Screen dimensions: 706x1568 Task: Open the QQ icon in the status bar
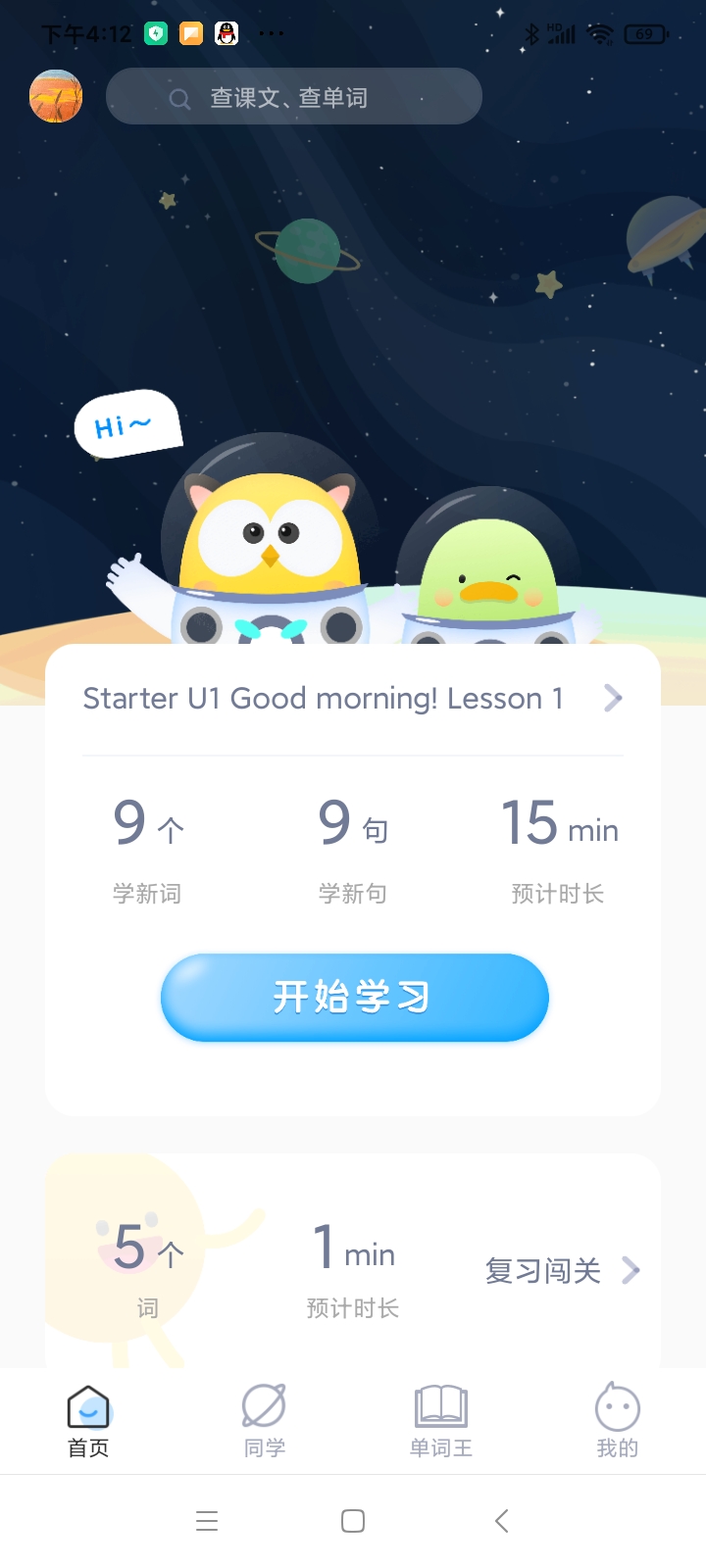[226, 32]
